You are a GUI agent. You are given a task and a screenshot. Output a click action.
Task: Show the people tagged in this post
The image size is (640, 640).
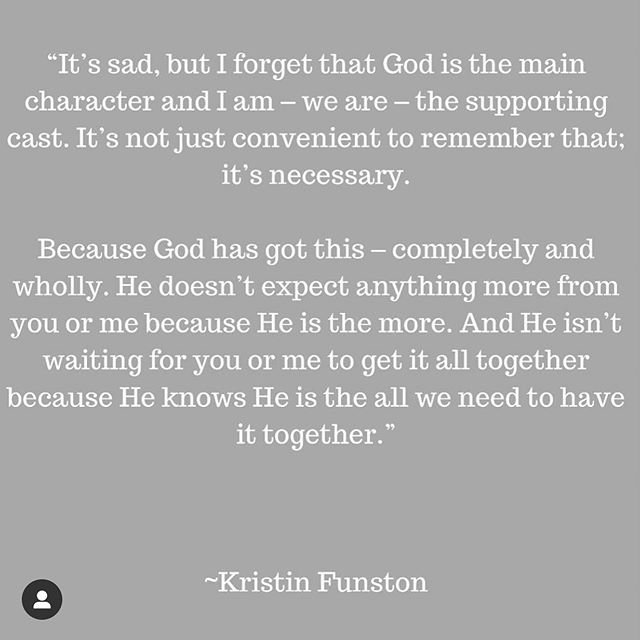(x=42, y=600)
